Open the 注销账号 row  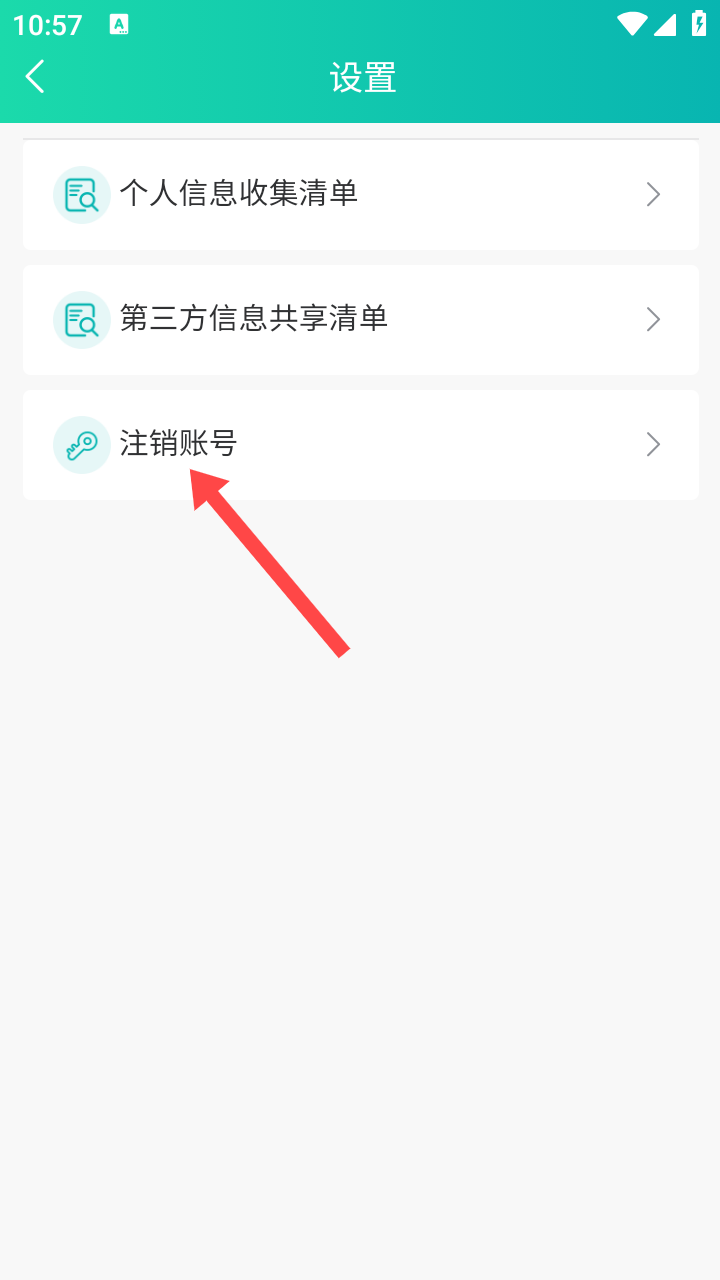(360, 445)
